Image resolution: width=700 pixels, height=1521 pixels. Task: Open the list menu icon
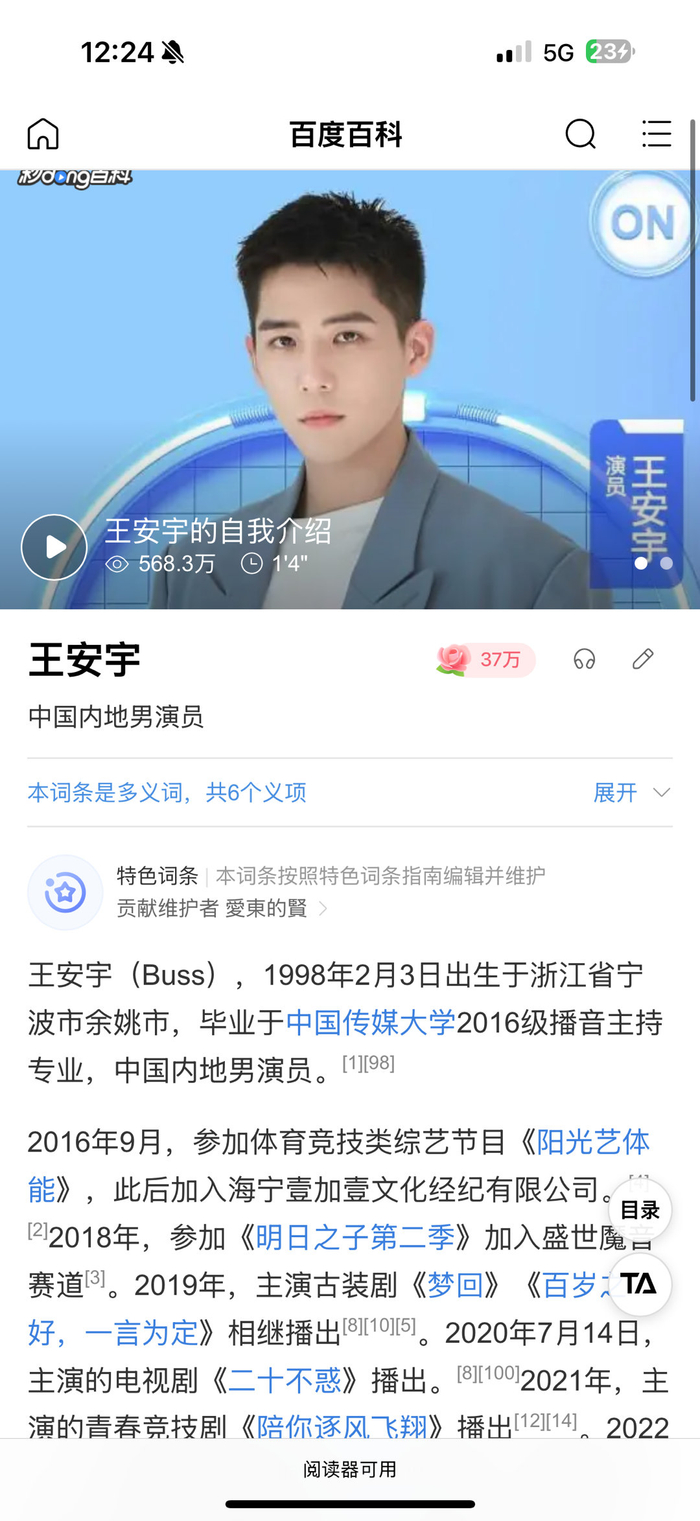click(x=656, y=134)
